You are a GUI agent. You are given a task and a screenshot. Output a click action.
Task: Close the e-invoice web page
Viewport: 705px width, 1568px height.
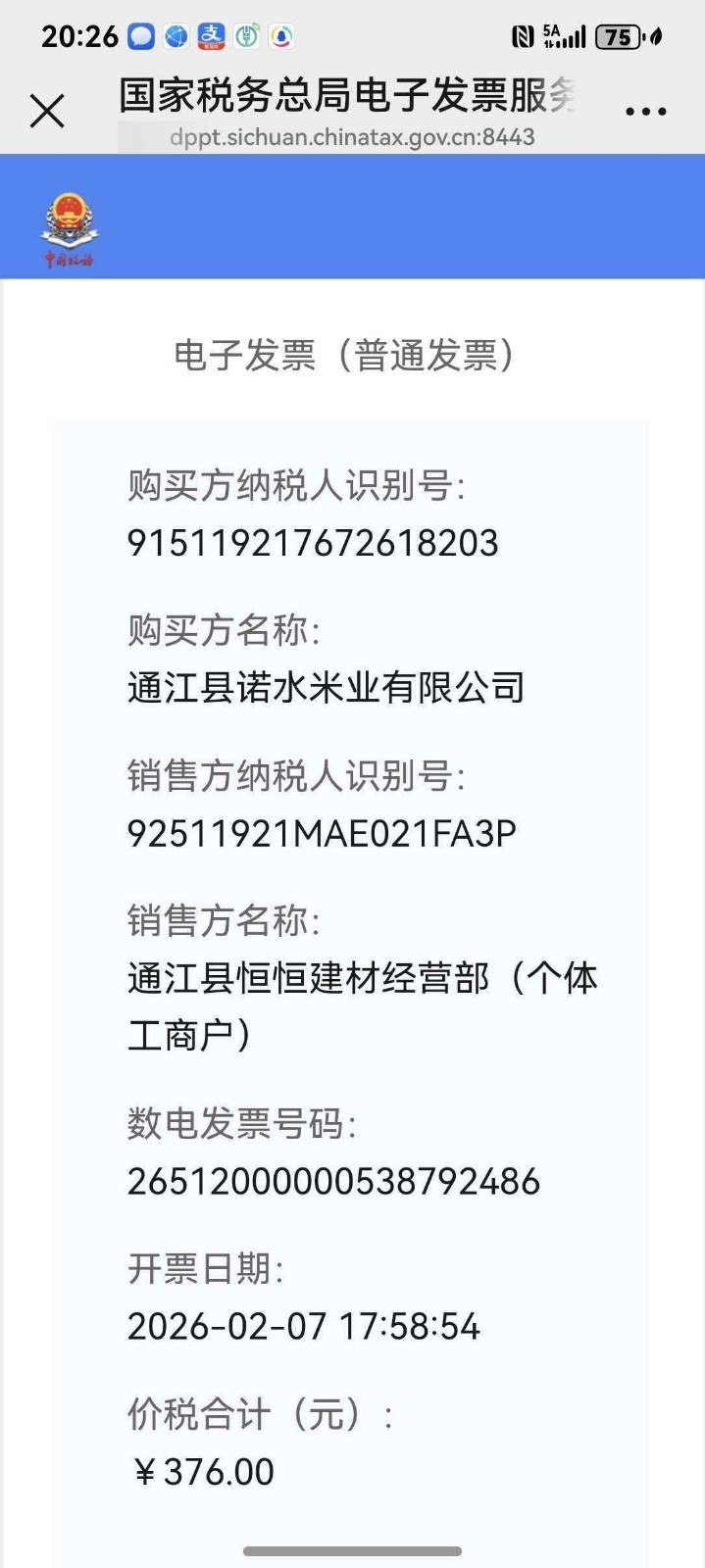[47, 112]
